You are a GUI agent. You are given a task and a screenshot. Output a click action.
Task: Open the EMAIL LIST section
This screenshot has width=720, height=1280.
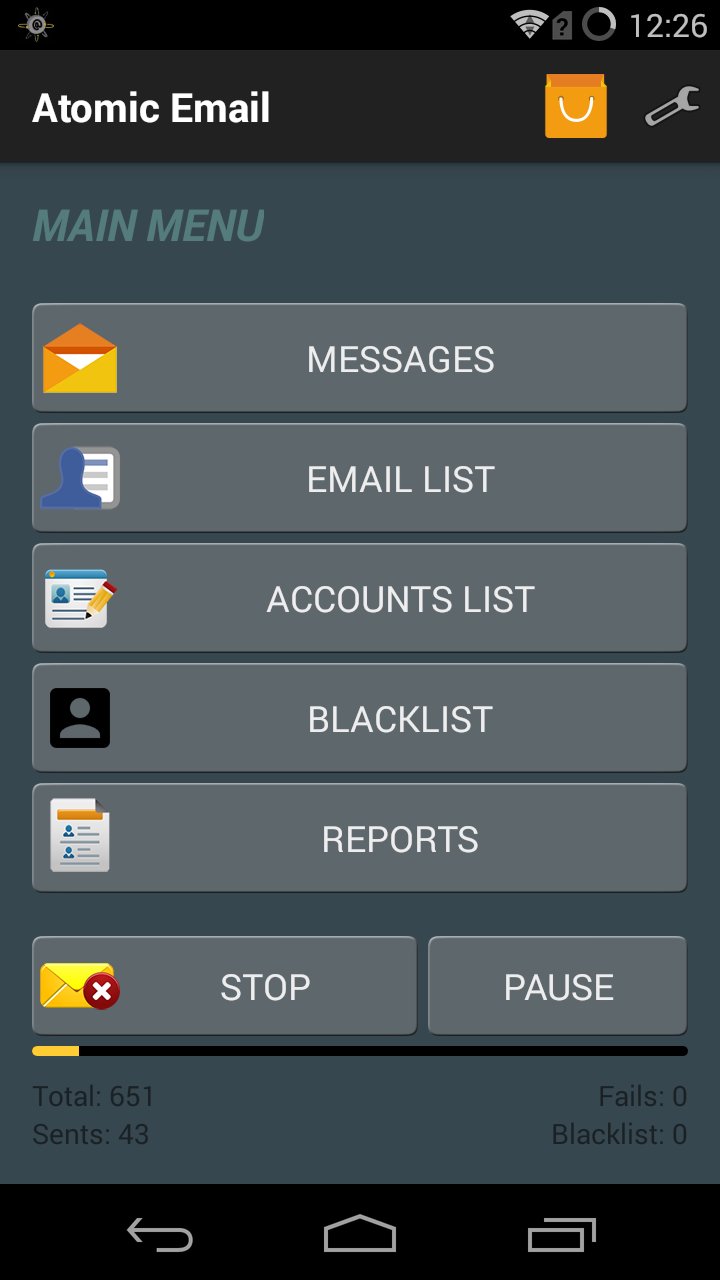400,478
